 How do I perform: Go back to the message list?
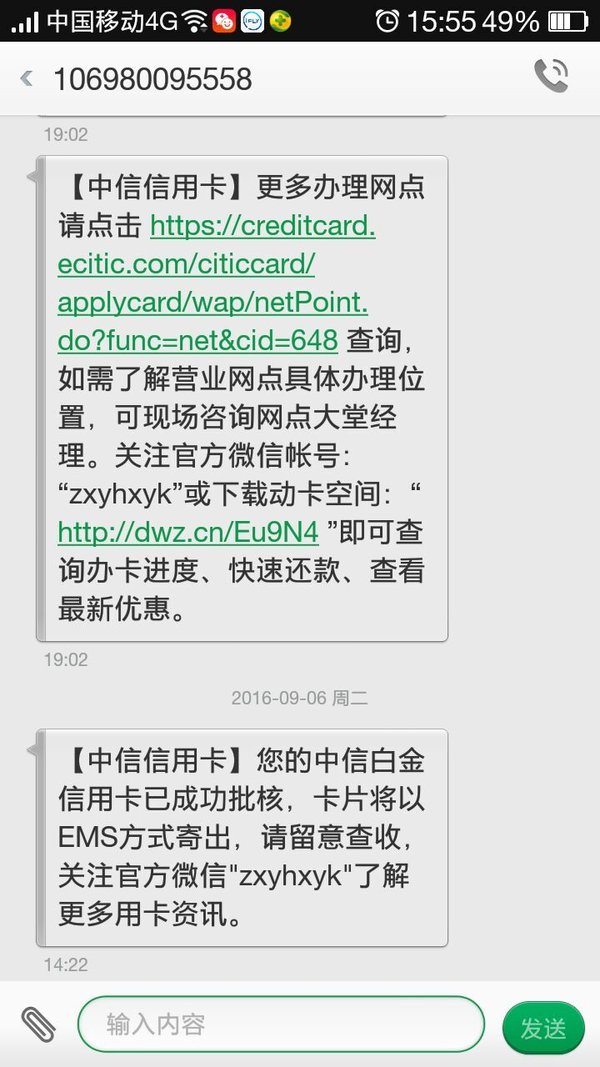pyautogui.click(x=26, y=78)
